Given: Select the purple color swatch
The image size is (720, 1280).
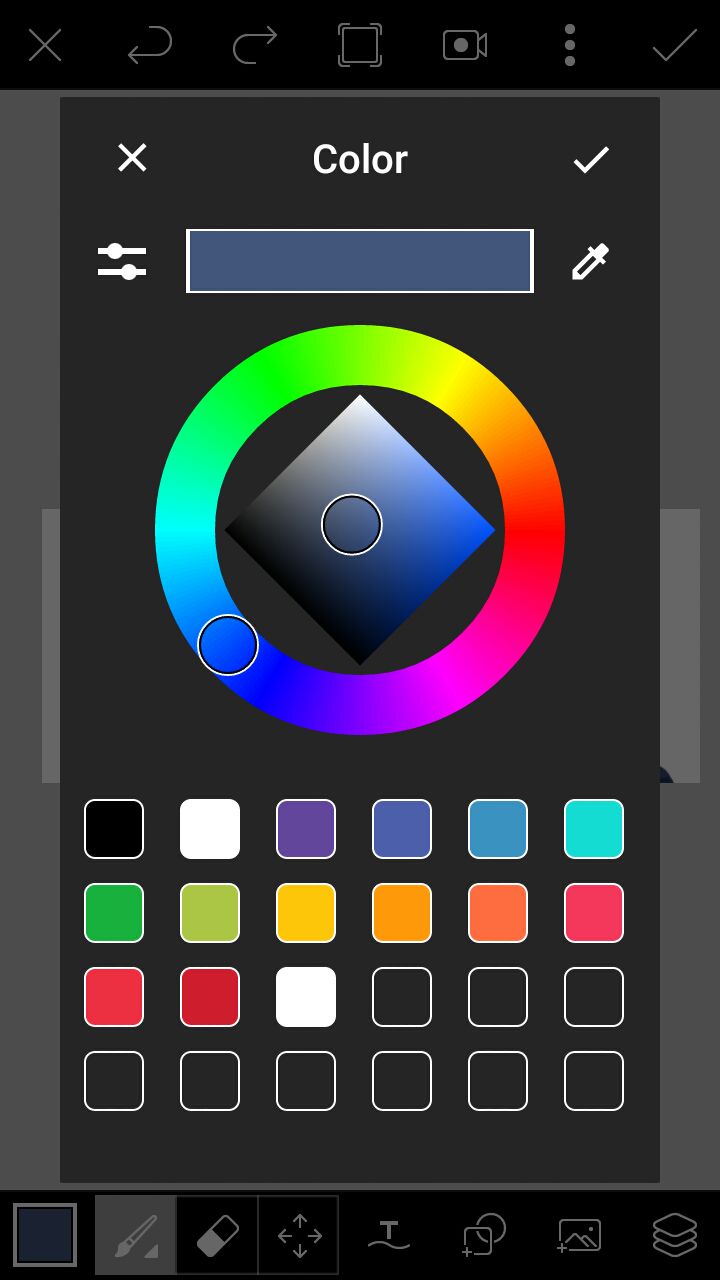Looking at the screenshot, I should tap(306, 829).
